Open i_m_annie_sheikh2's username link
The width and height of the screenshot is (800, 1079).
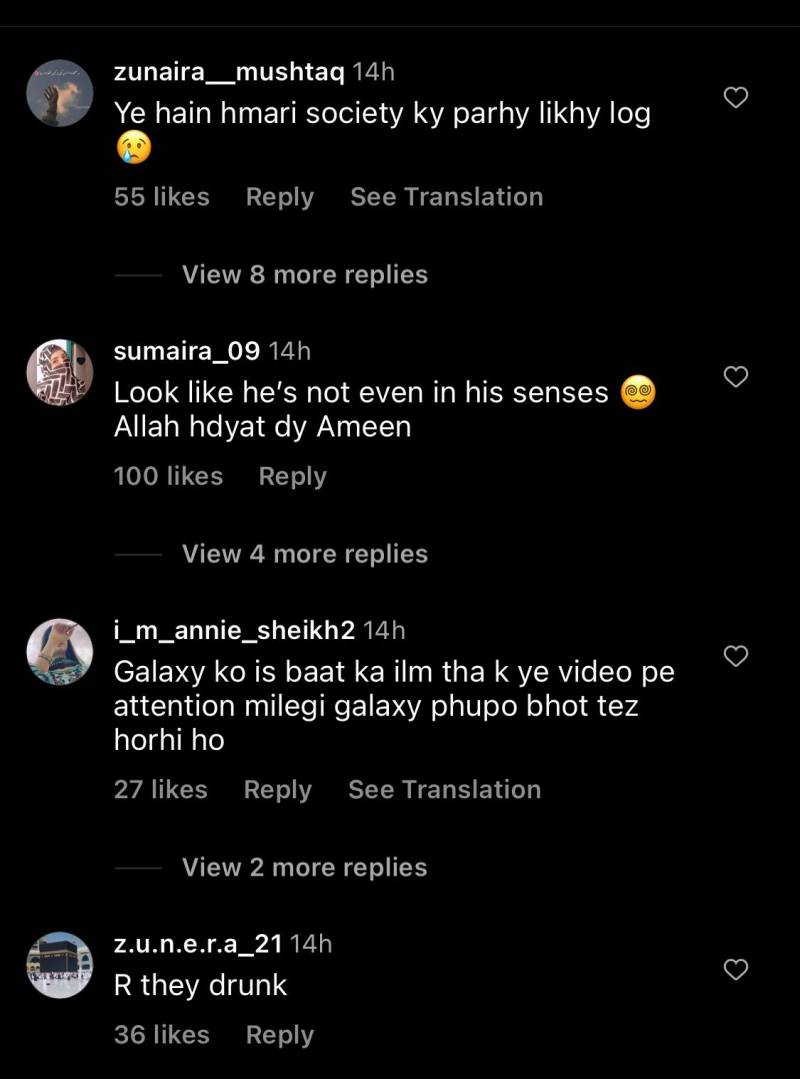235,630
